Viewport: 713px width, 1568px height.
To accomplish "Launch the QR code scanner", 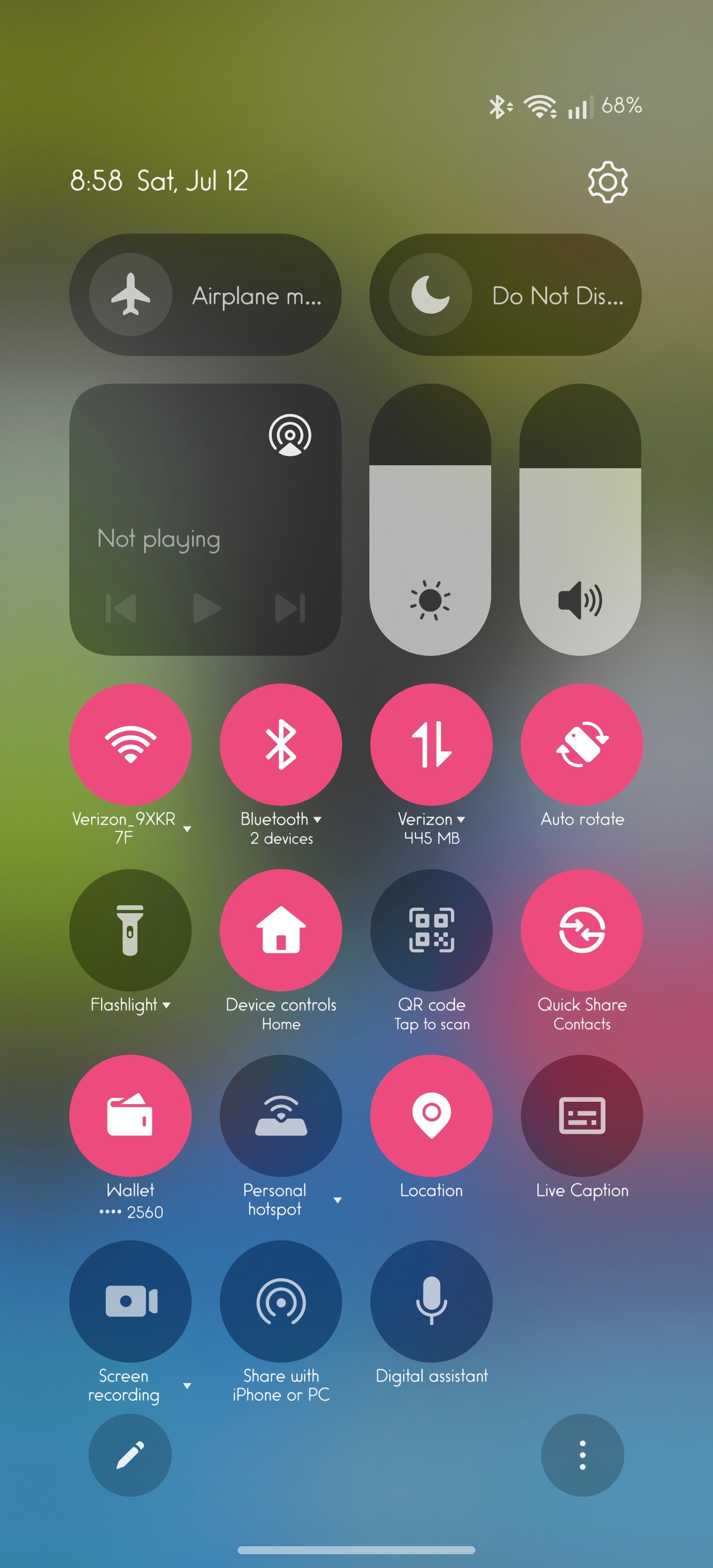I will 431,930.
